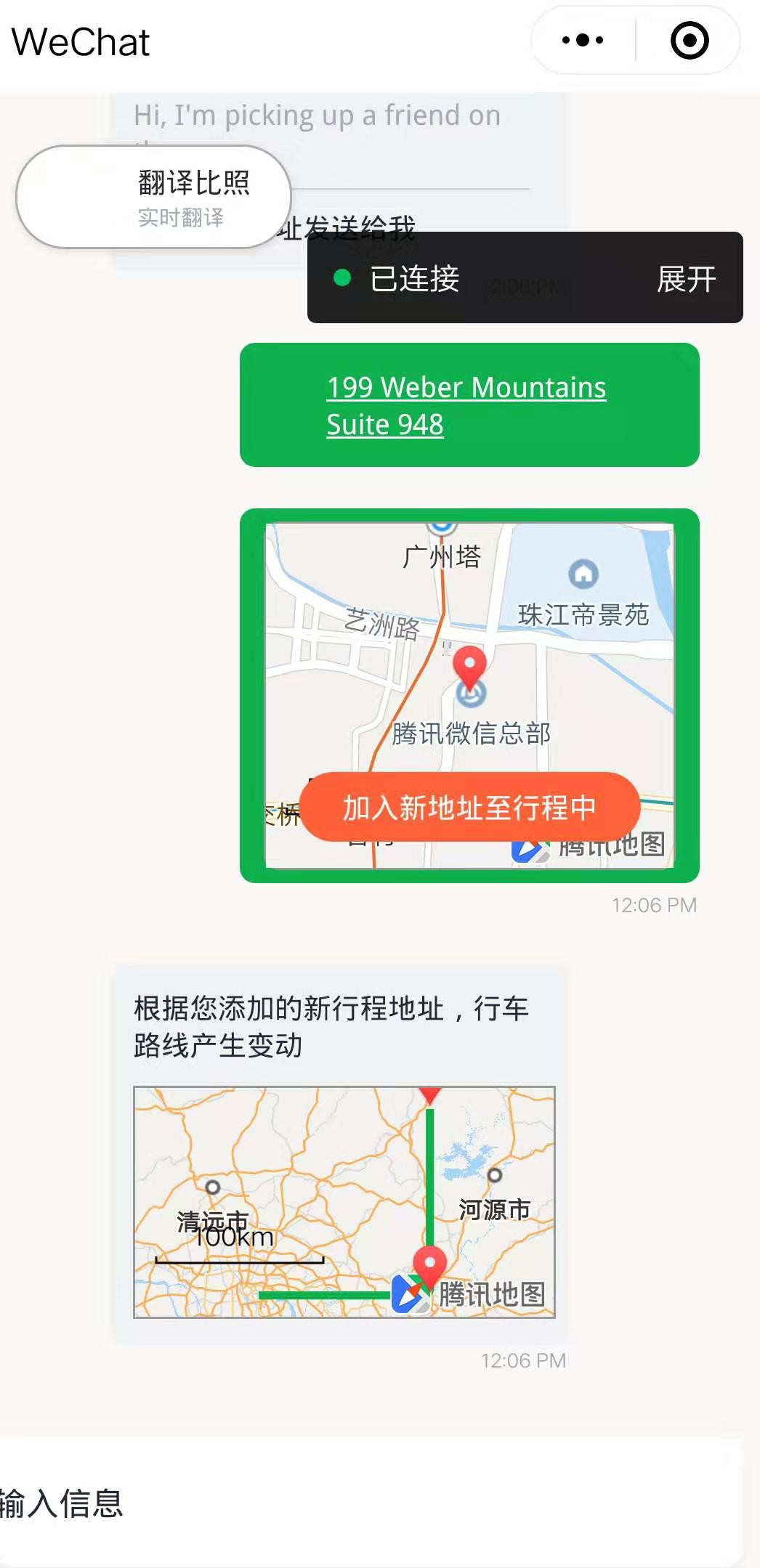Open the mini program more options menu

(x=583, y=41)
